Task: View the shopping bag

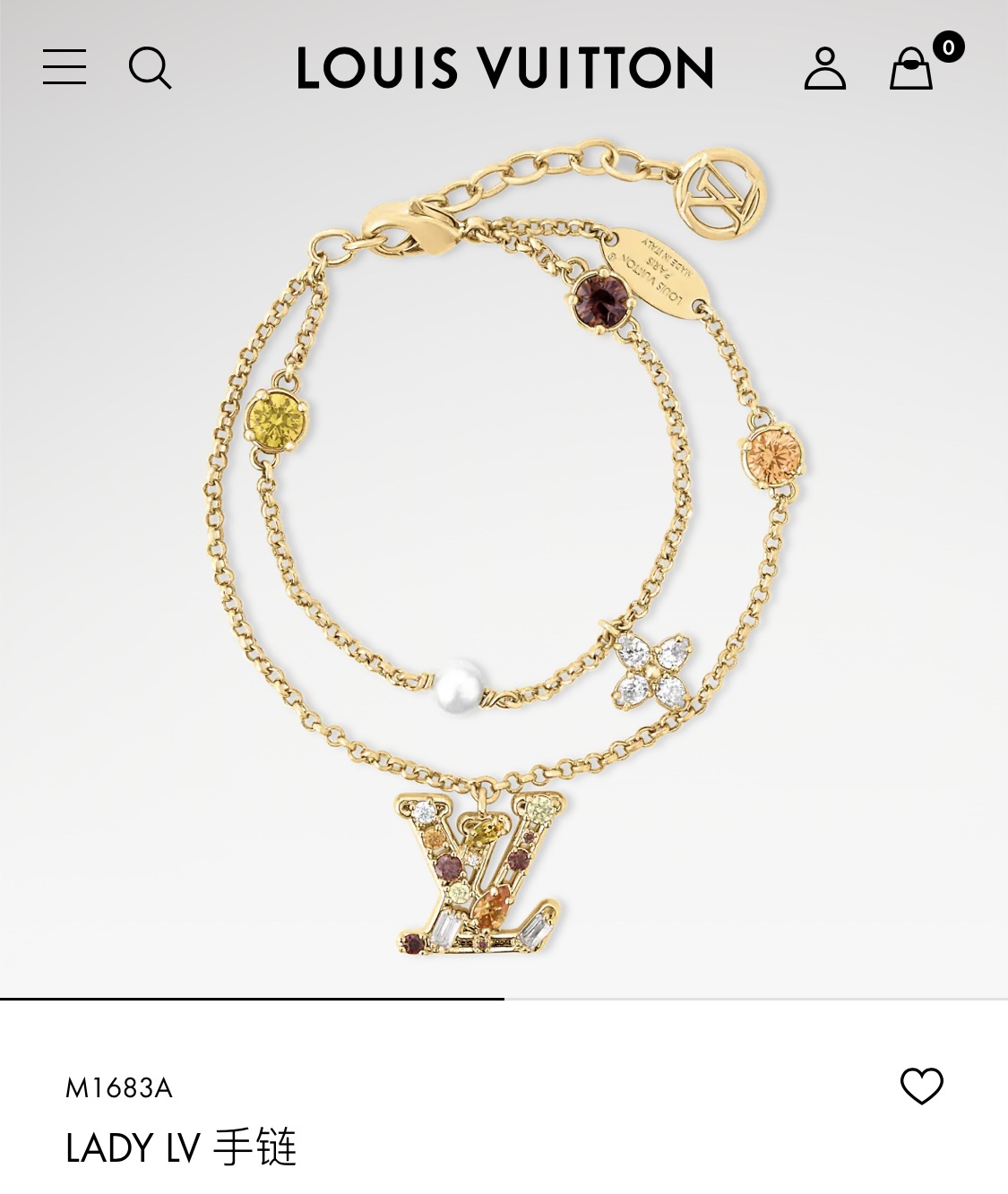Action: 911,68
